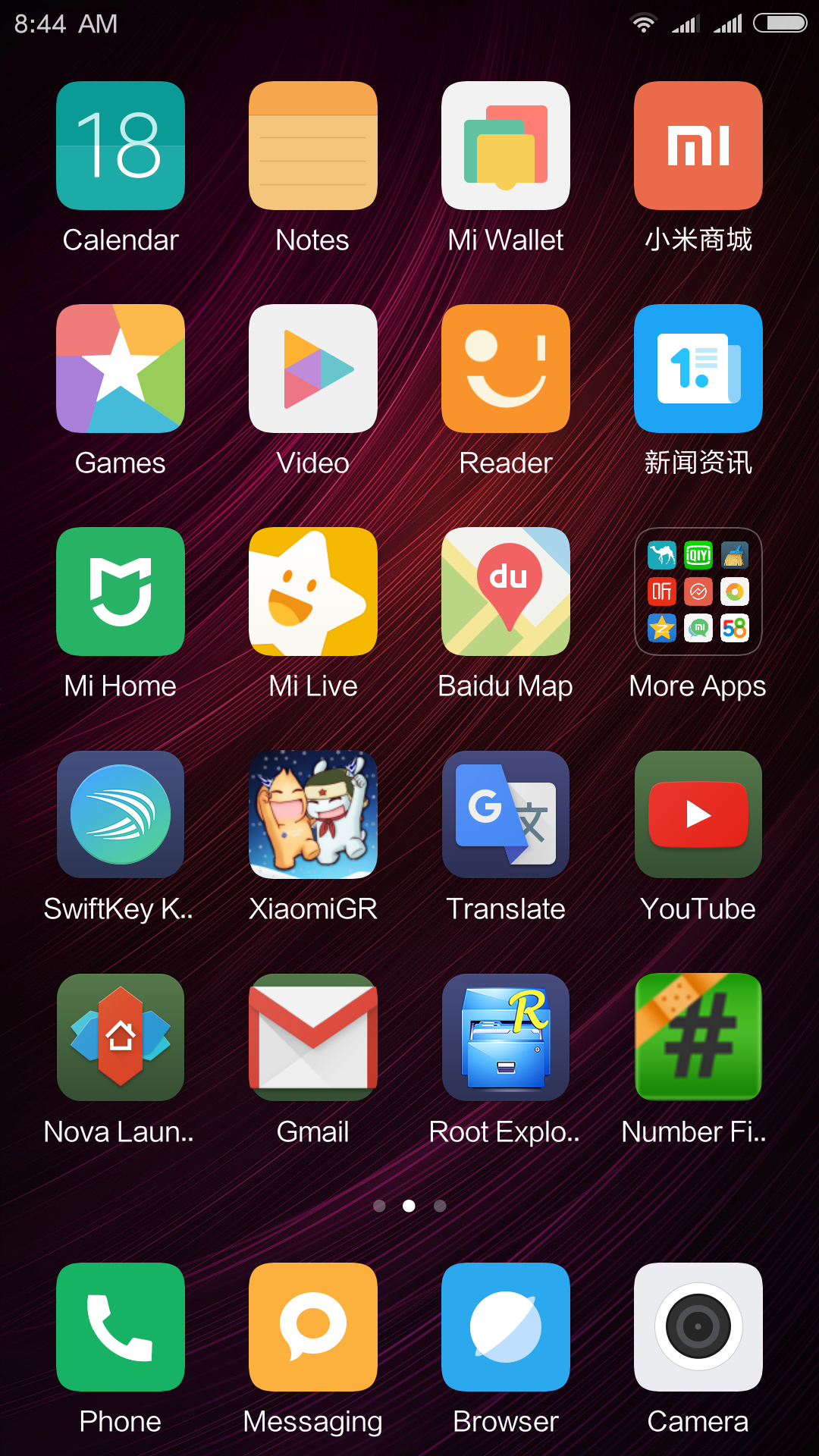Screen dimensions: 819x1456
Task: Open the Games app
Action: click(121, 369)
